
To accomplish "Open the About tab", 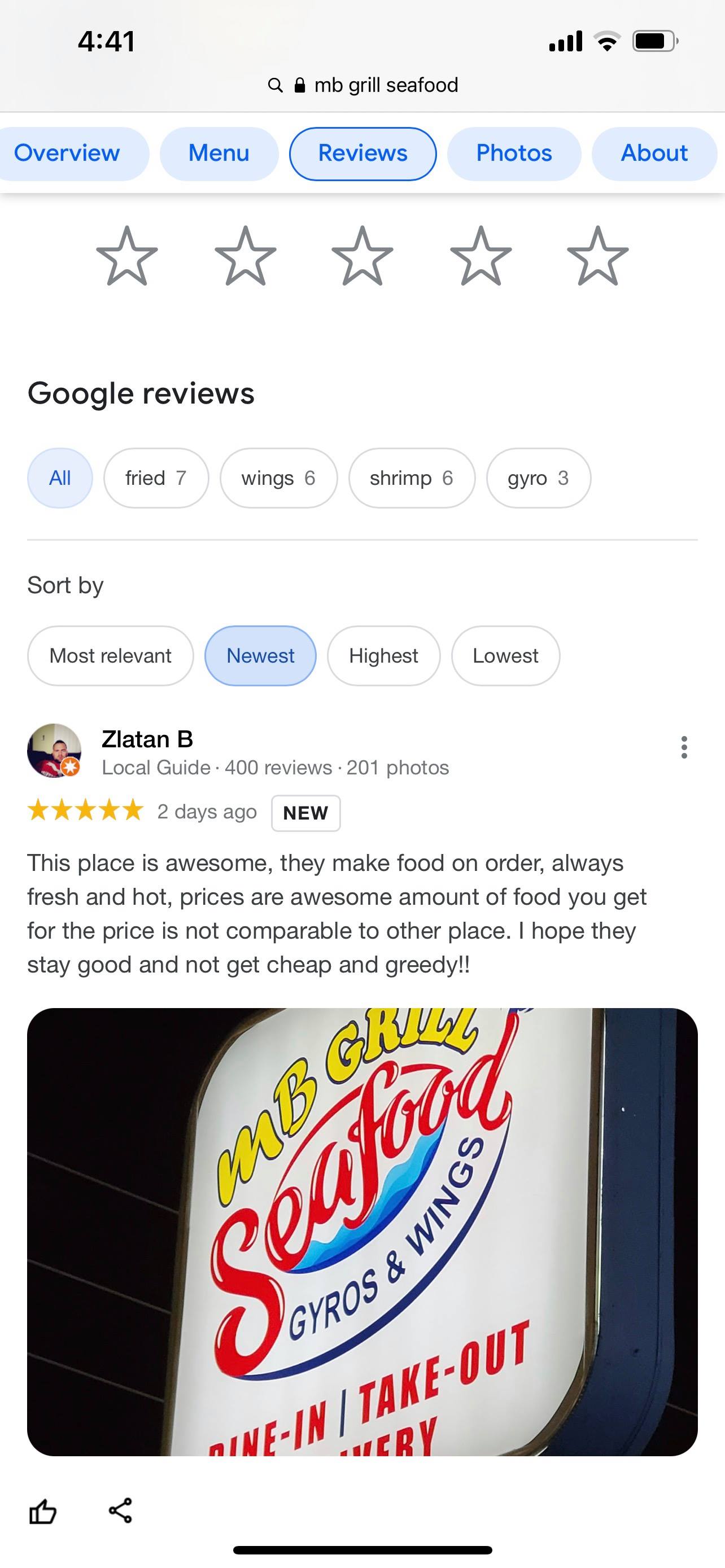I will [654, 154].
